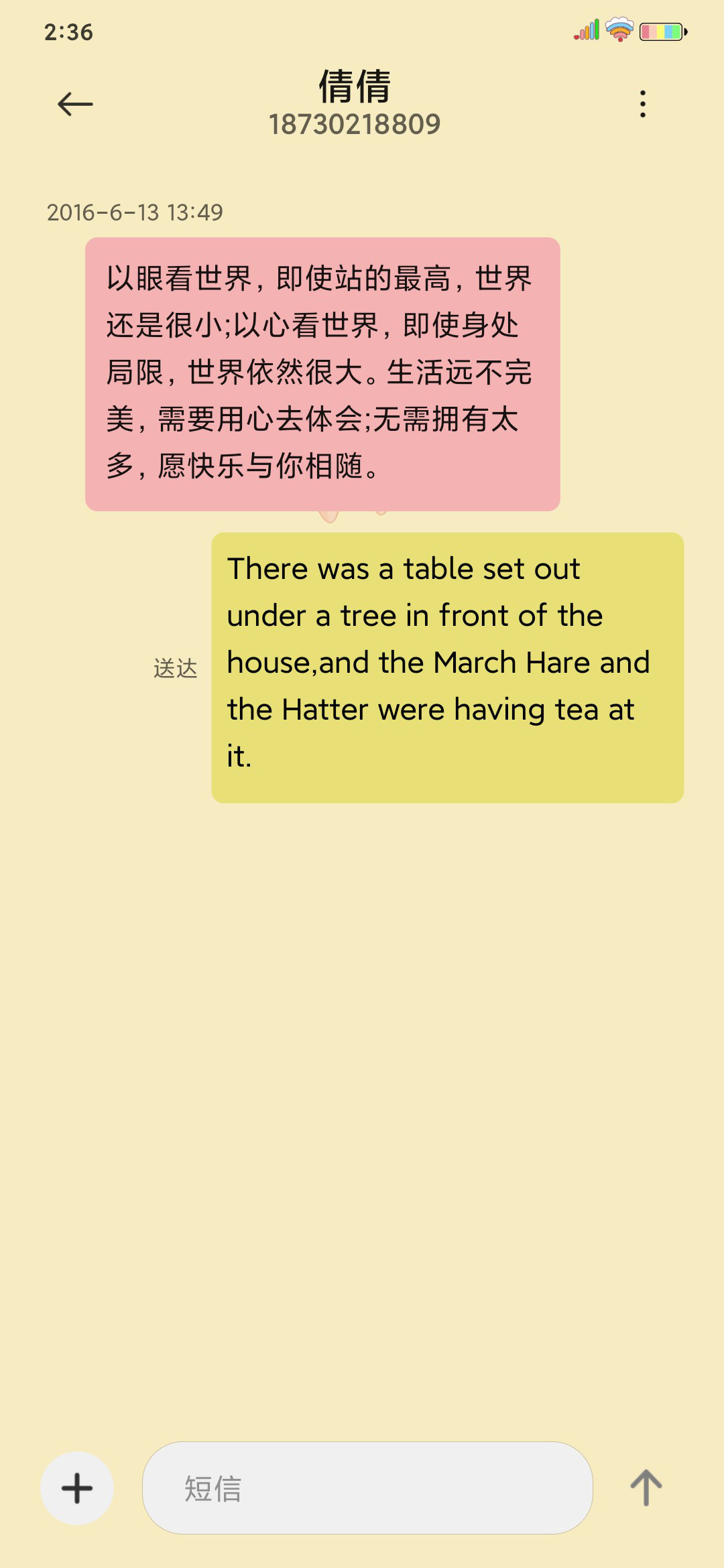Tap the plus button to add attachment
724x1568 pixels.
click(77, 1488)
